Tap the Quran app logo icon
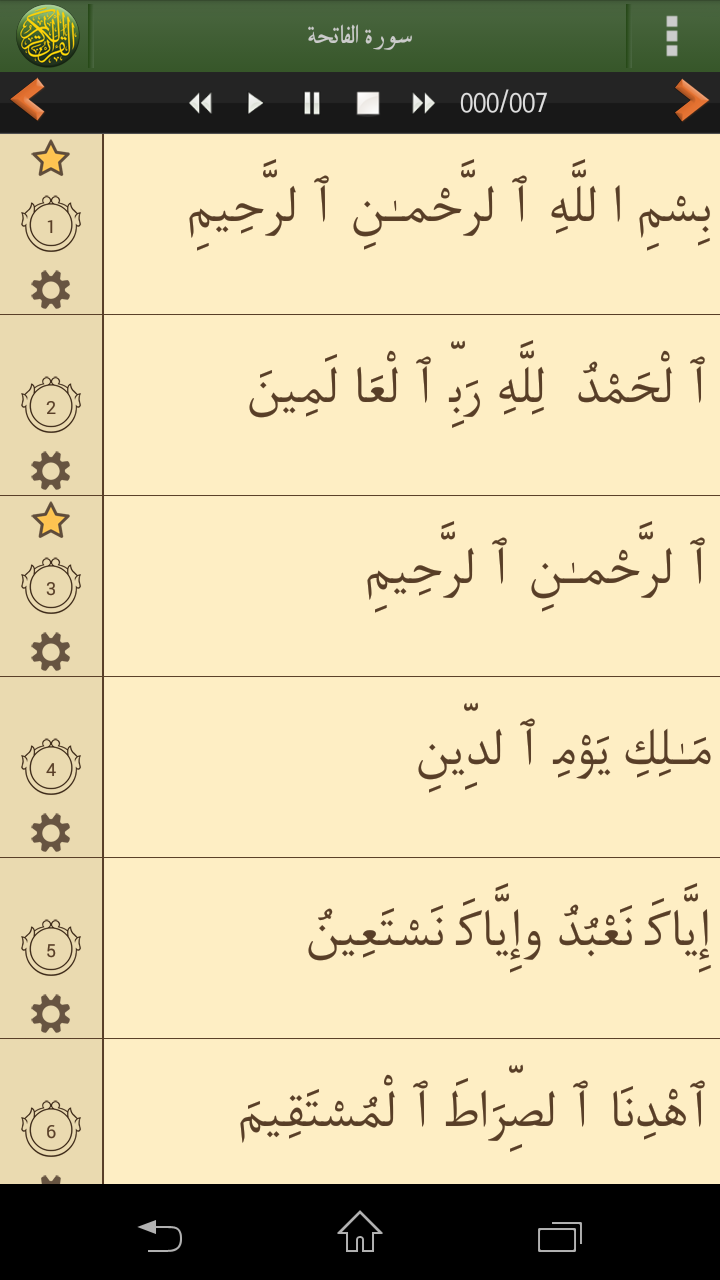This screenshot has width=720, height=1280. (47, 36)
